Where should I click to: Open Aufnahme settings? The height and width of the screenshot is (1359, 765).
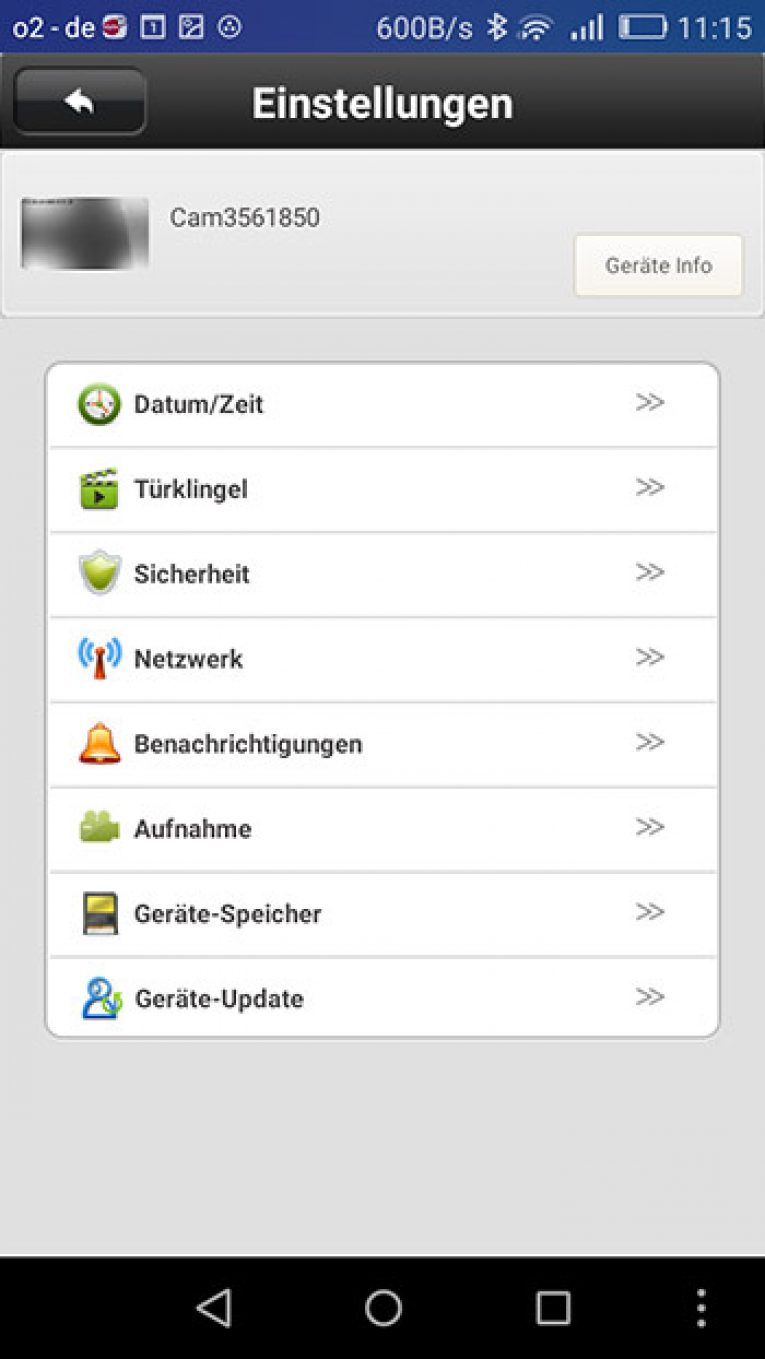coord(382,829)
